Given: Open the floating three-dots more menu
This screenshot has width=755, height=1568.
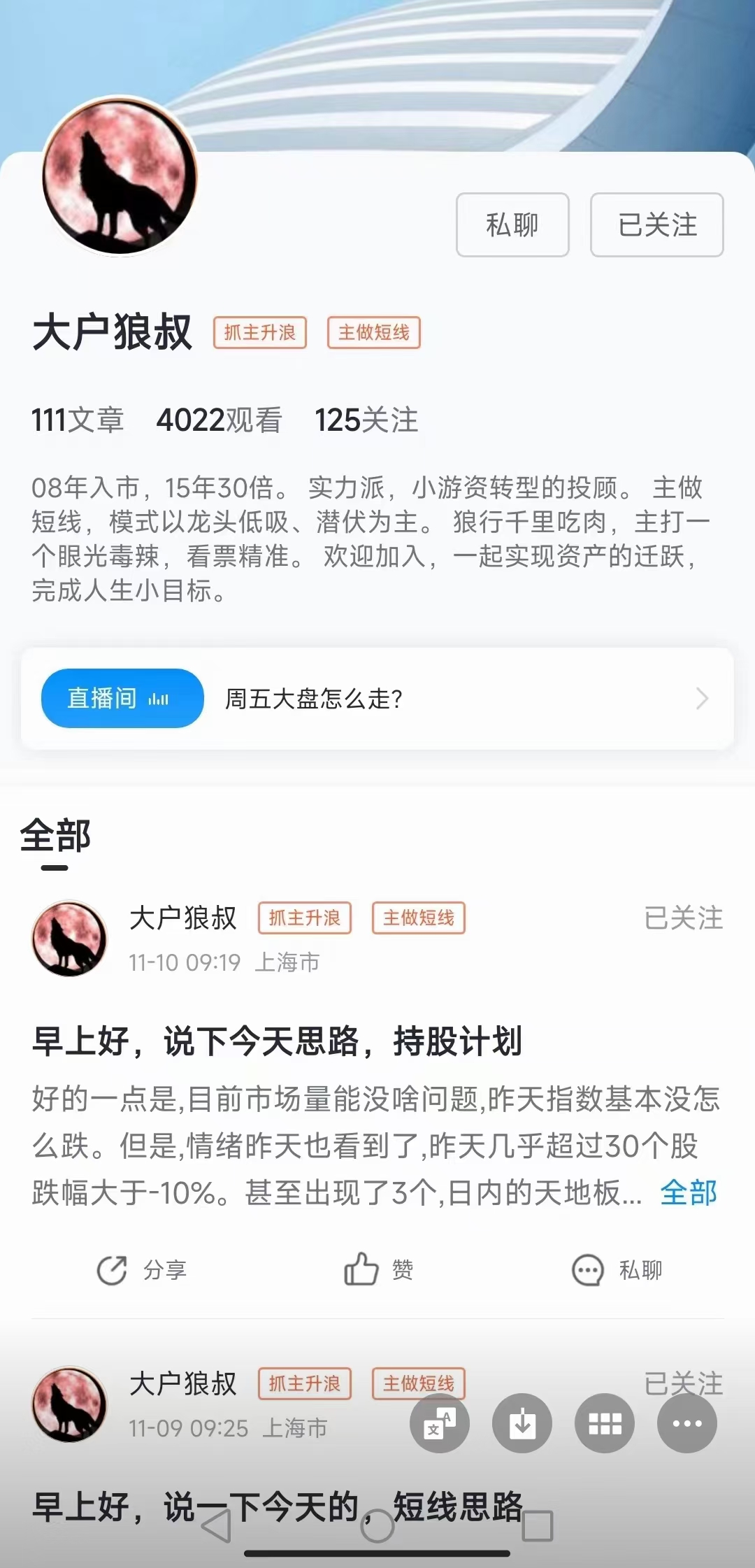Looking at the screenshot, I should coord(686,1423).
